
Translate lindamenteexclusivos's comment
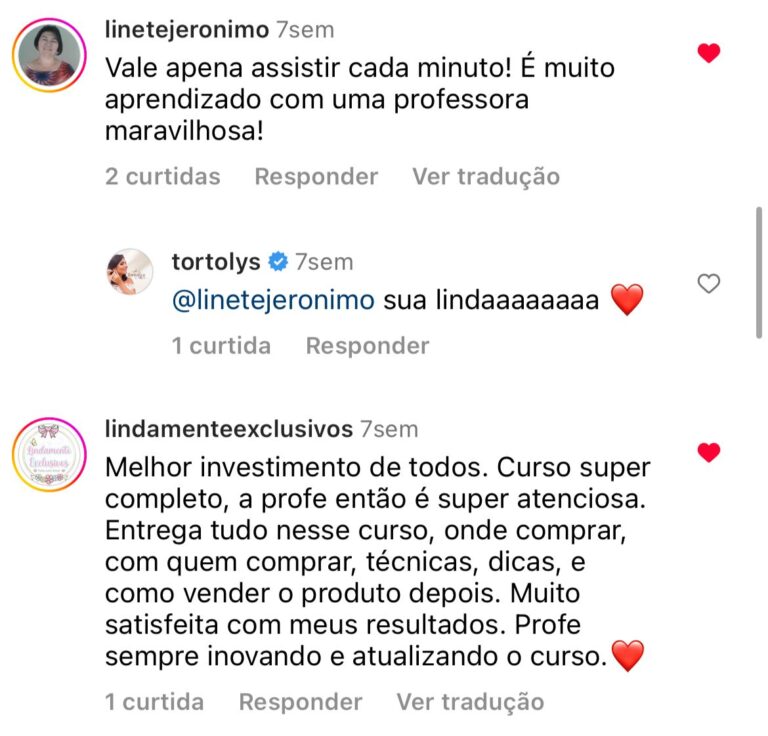pos(470,702)
